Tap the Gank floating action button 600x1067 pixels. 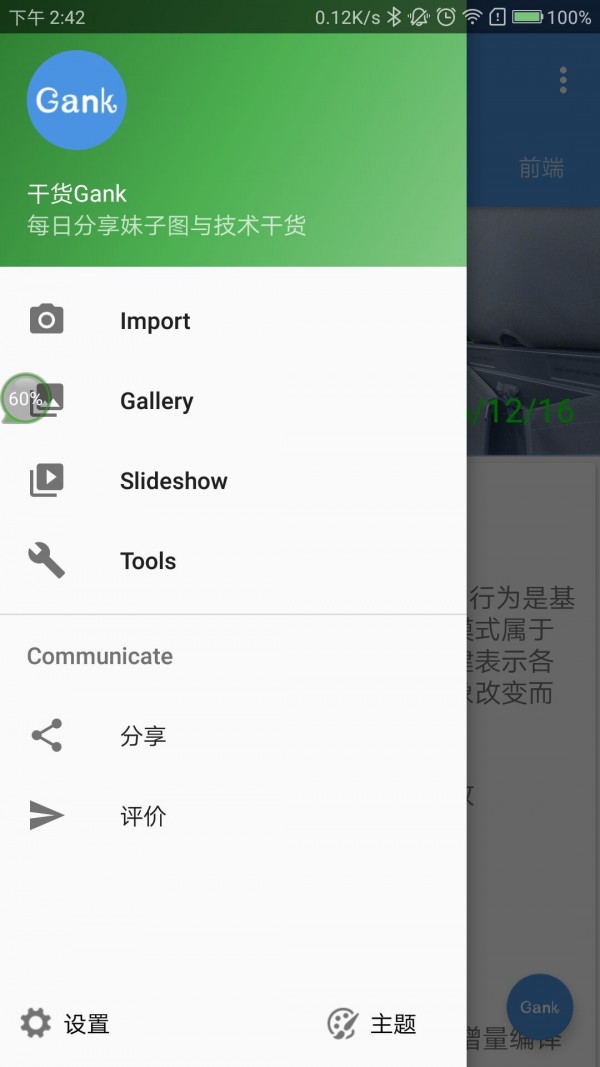click(x=540, y=1007)
